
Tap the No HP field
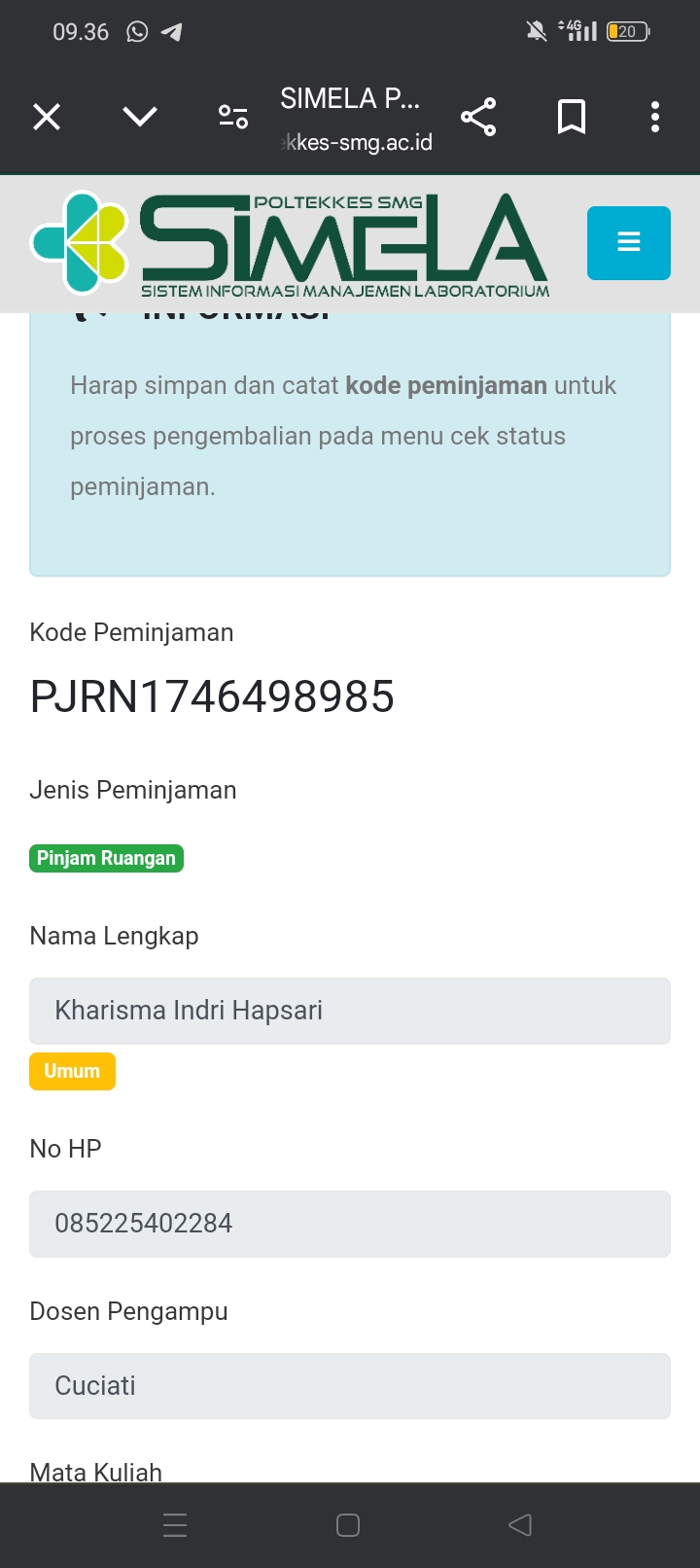[350, 1224]
